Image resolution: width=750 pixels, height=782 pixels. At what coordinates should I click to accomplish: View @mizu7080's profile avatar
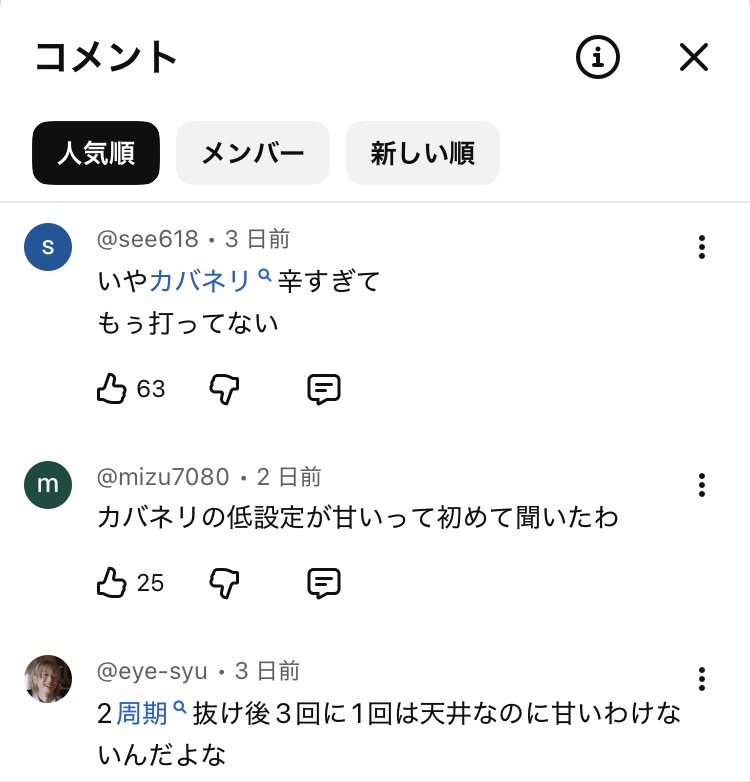(48, 485)
